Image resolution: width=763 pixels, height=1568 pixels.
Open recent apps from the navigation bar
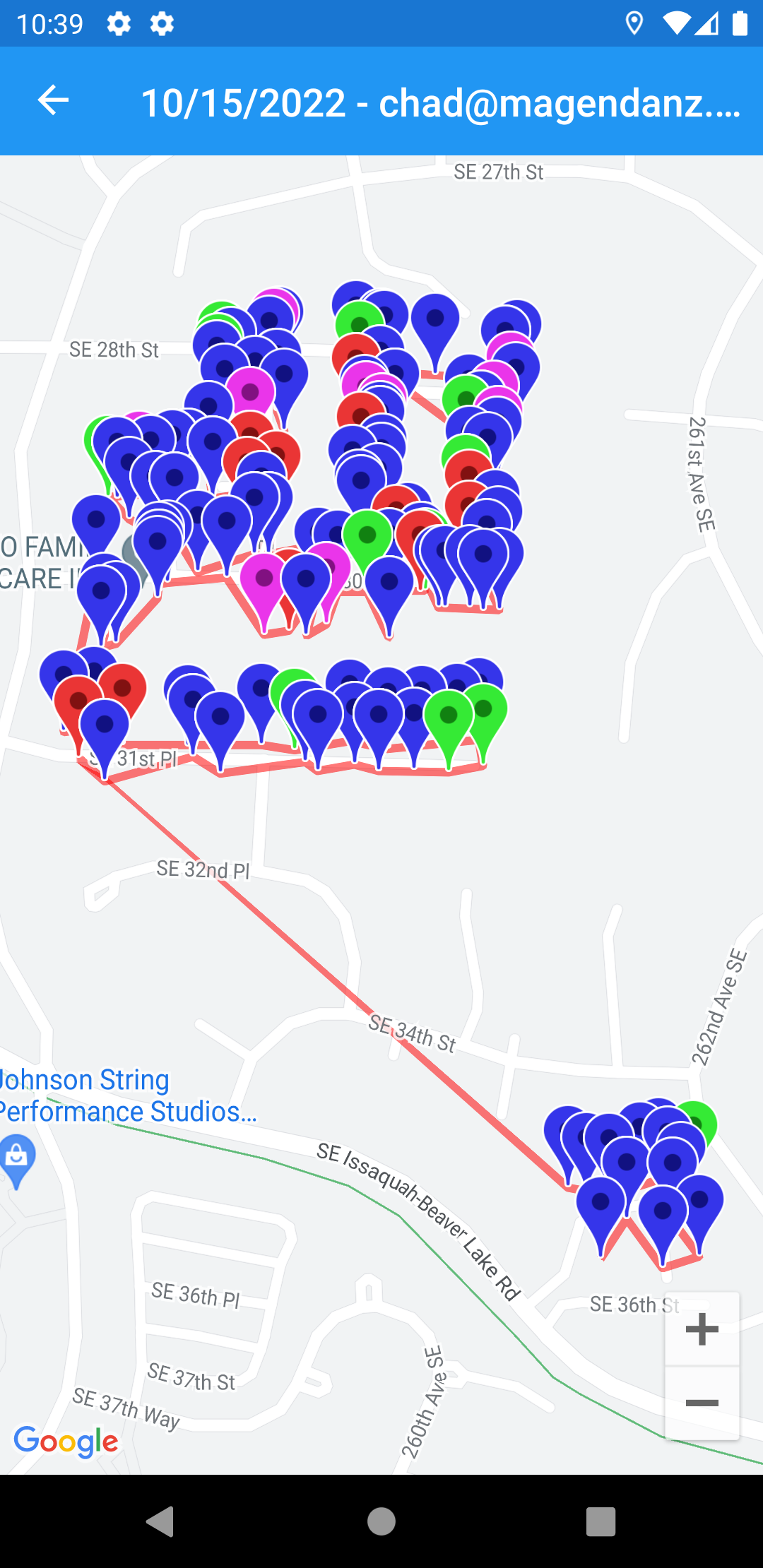601,1521
